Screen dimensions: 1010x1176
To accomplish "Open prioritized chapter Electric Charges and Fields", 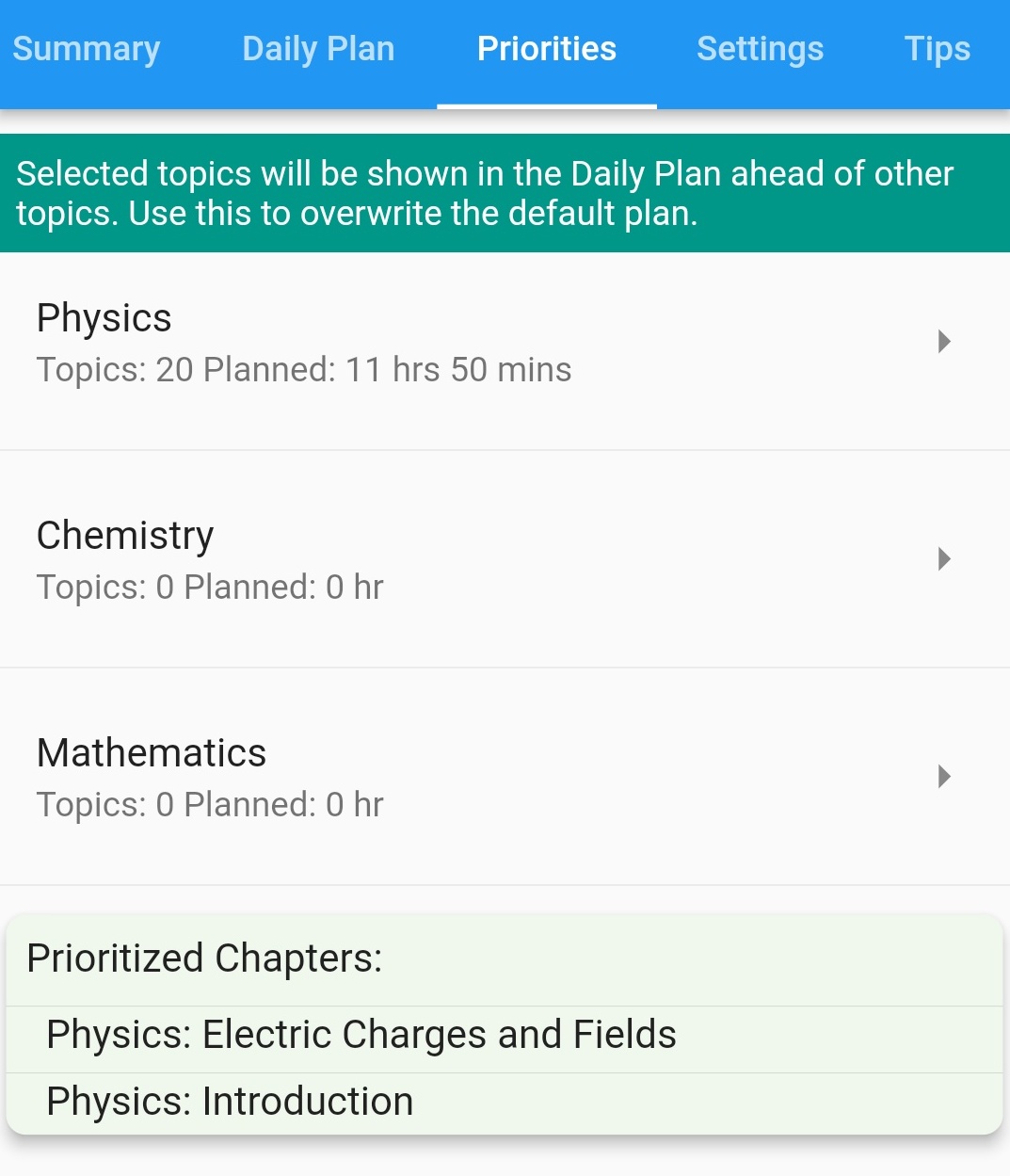I will 361,1035.
